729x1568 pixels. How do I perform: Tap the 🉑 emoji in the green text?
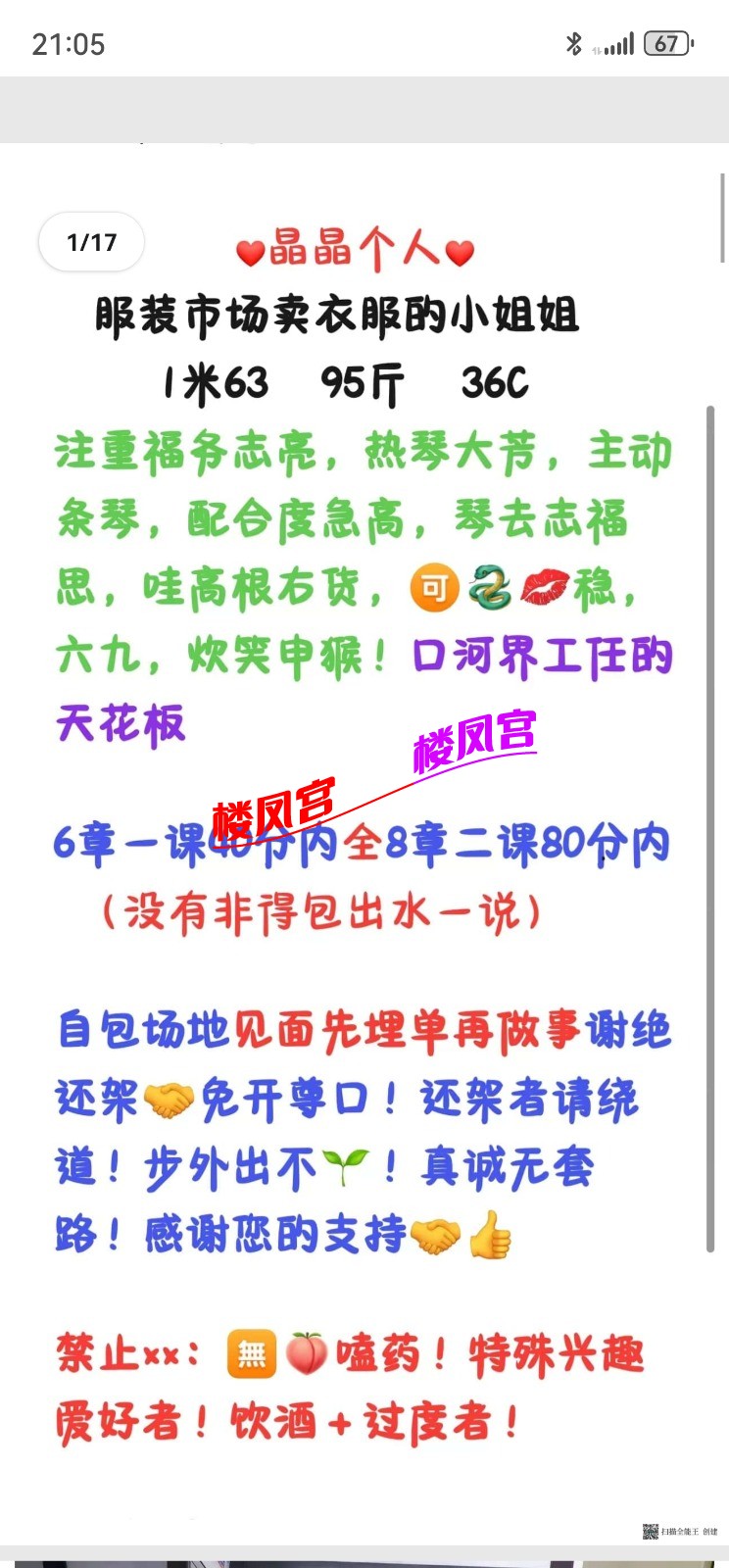(432, 589)
